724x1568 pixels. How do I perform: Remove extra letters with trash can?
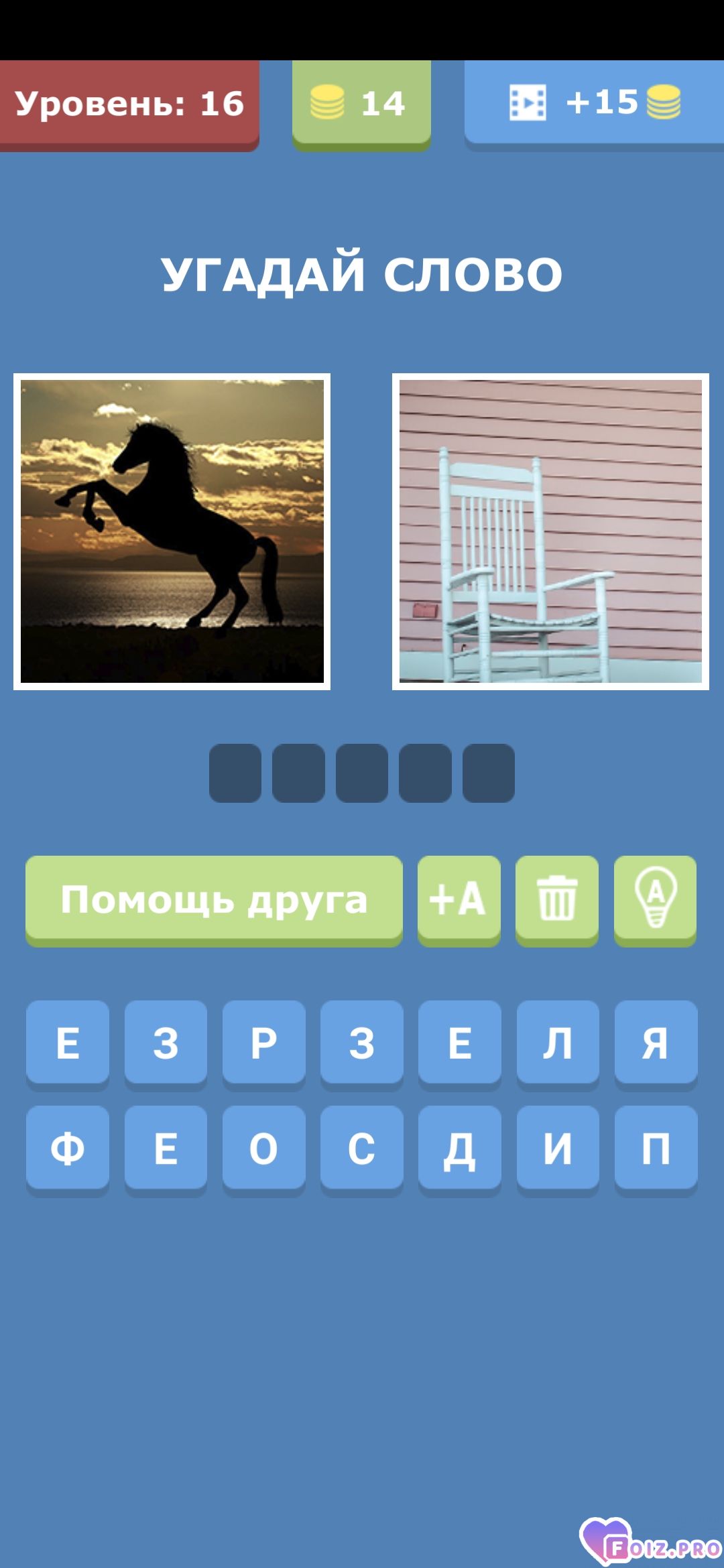click(556, 900)
